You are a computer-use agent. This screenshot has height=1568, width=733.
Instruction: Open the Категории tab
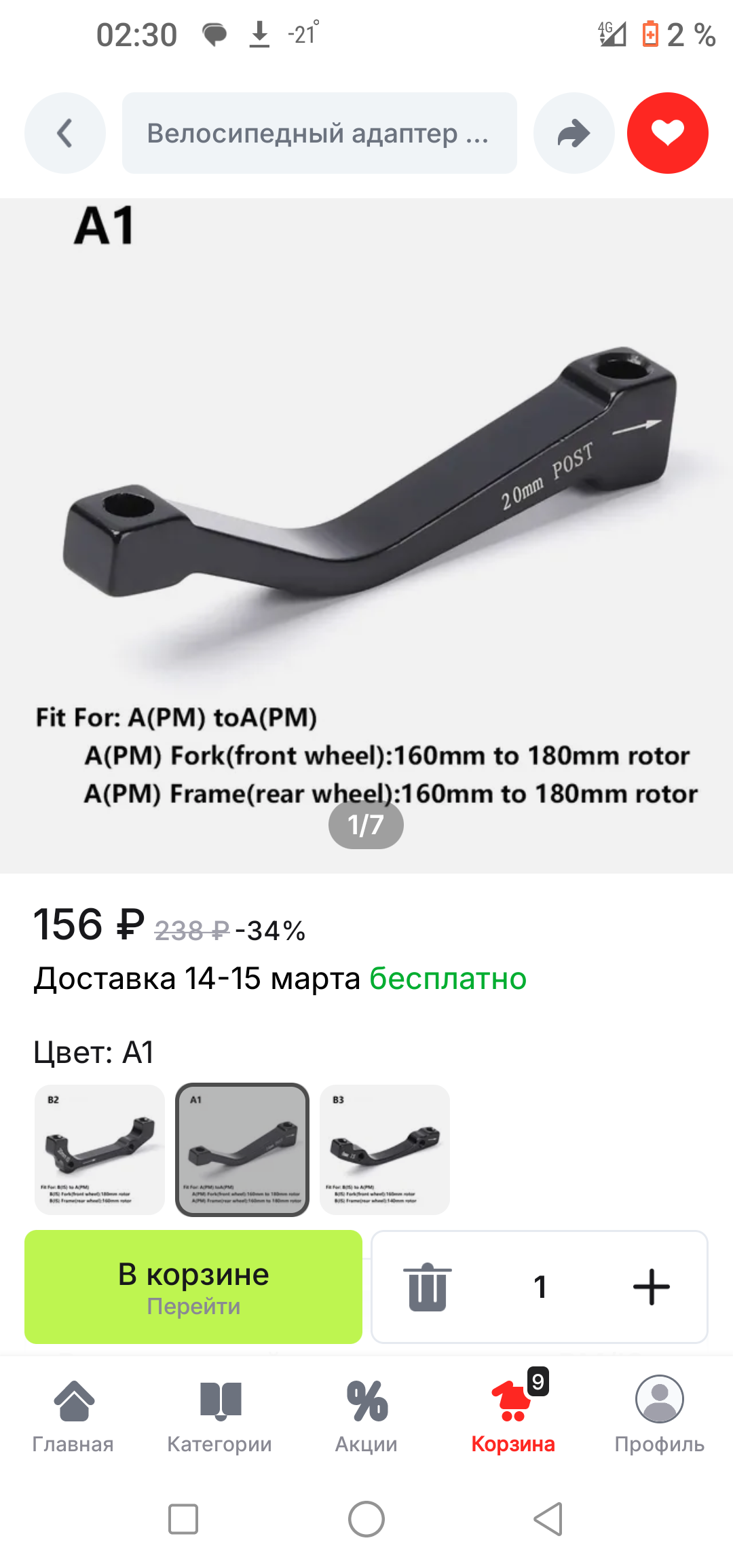[x=220, y=1415]
